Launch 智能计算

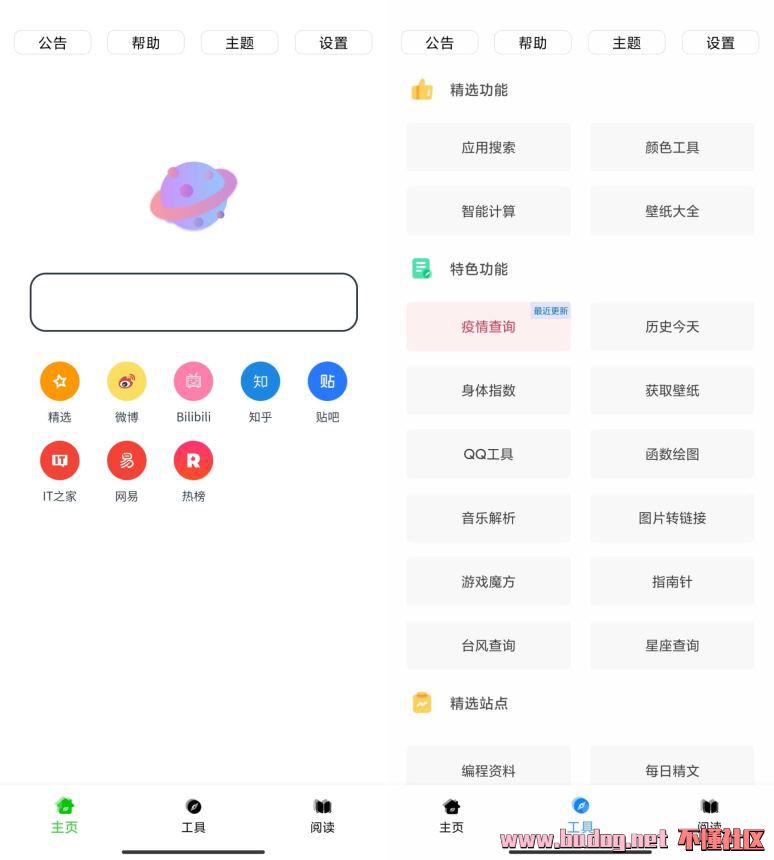488,211
